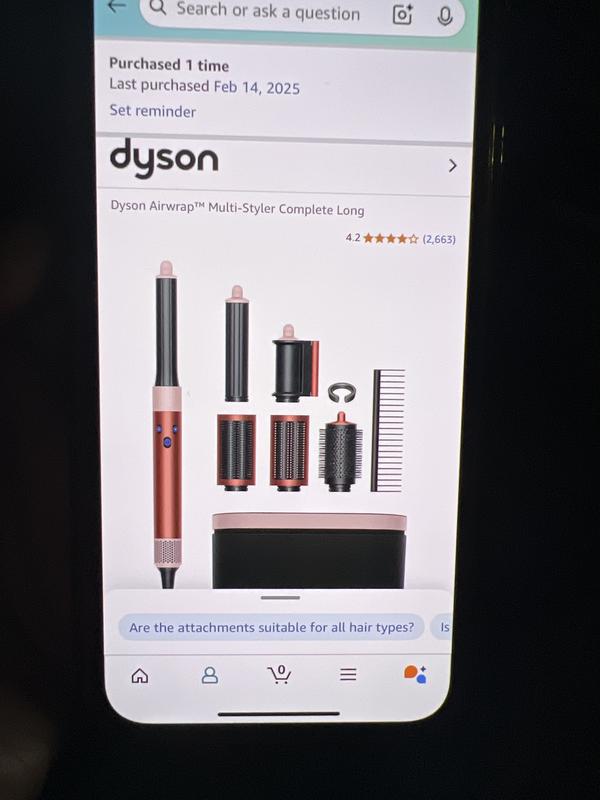Go to the Home tab
This screenshot has height=800, width=600.
click(x=140, y=675)
